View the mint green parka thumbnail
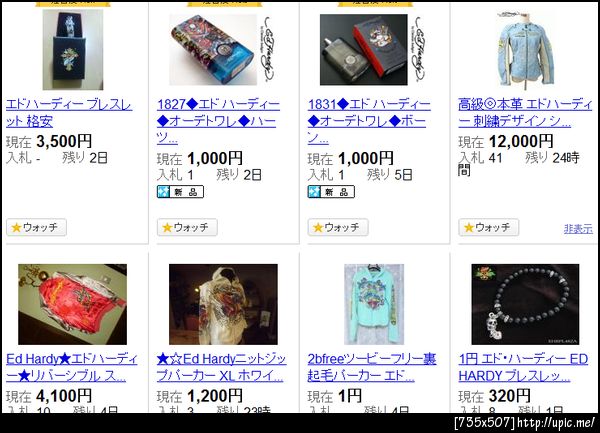 pos(373,304)
